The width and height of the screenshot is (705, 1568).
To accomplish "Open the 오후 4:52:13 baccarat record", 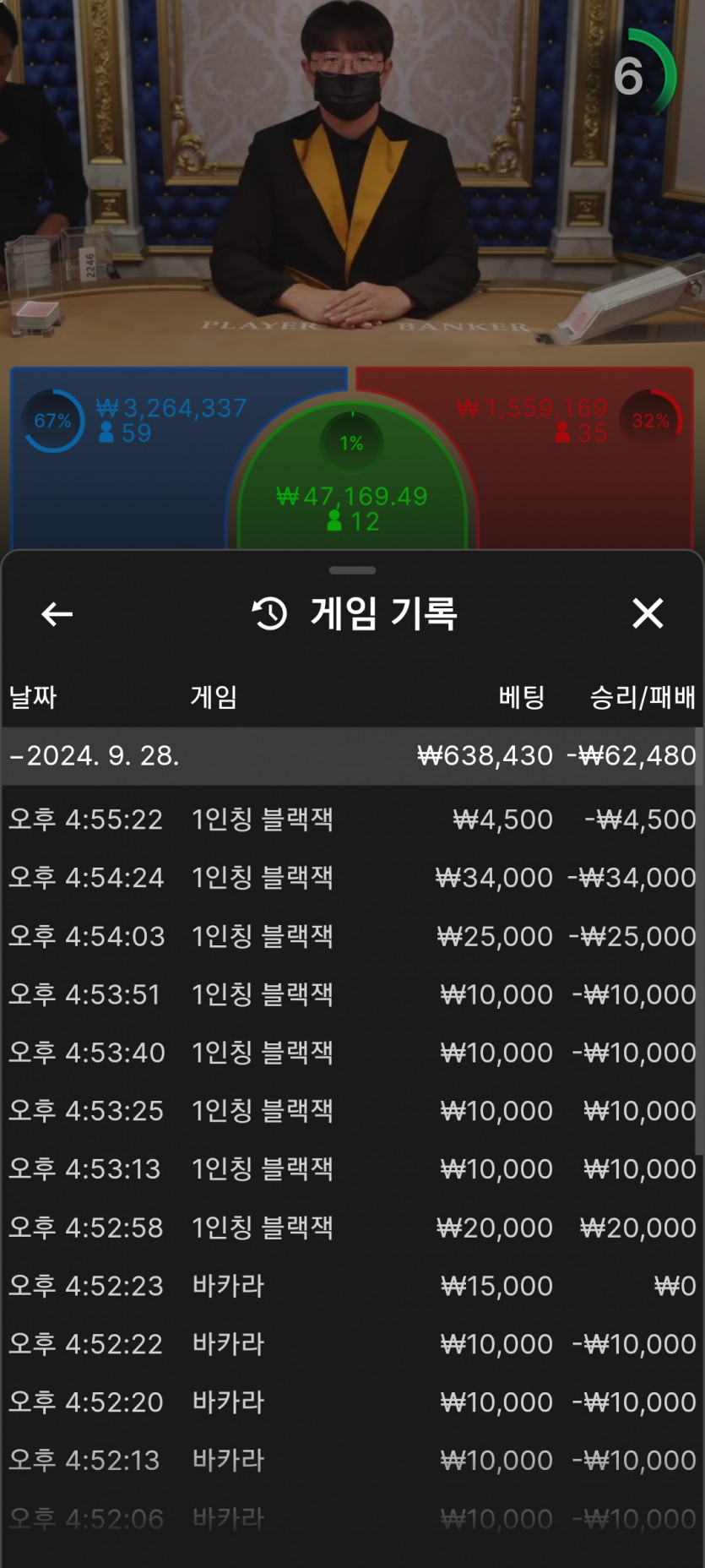I will point(352,1461).
